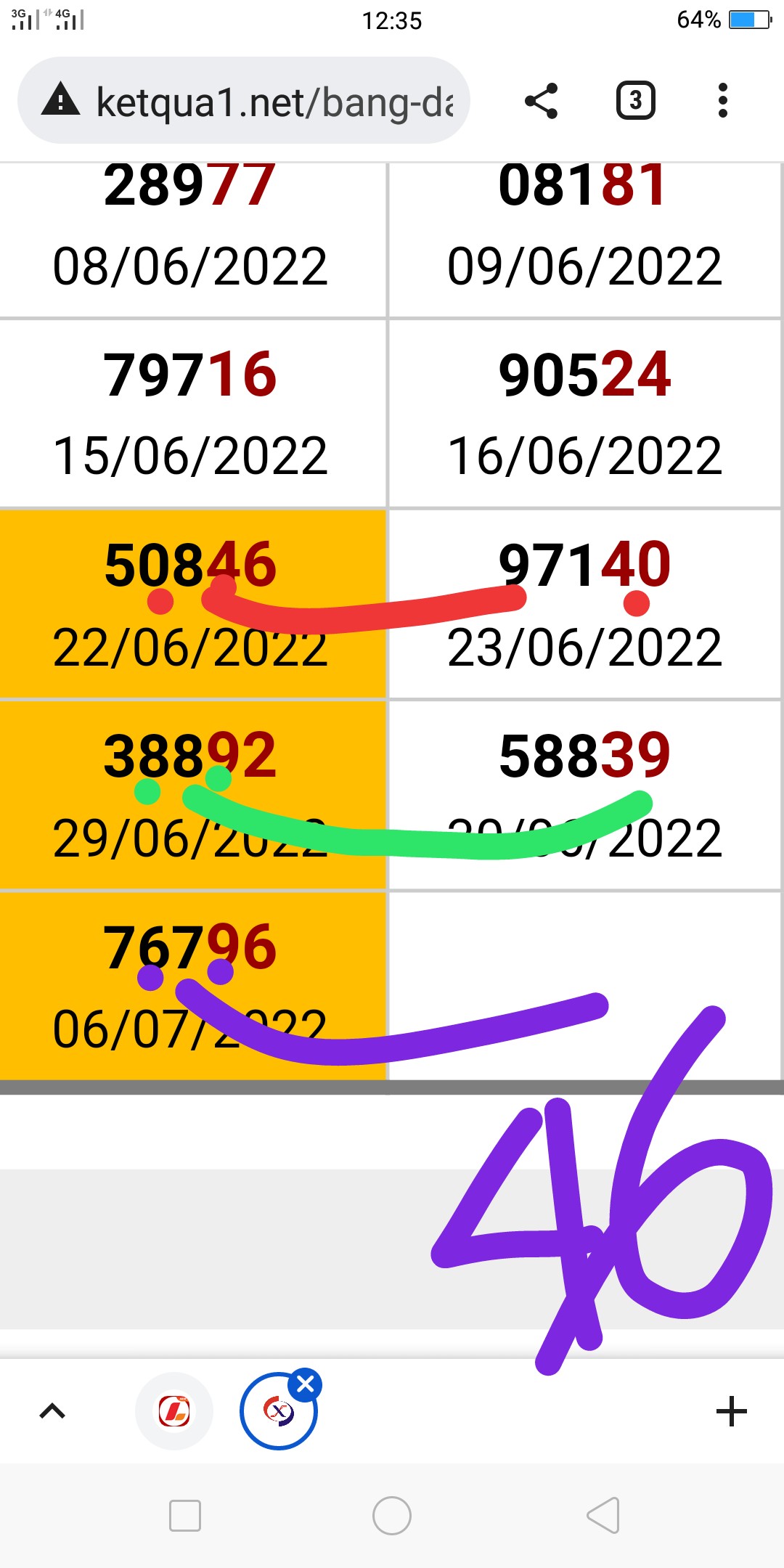Expand the bottom tab strip chevron
The height and width of the screenshot is (1568, 784).
point(52,1411)
